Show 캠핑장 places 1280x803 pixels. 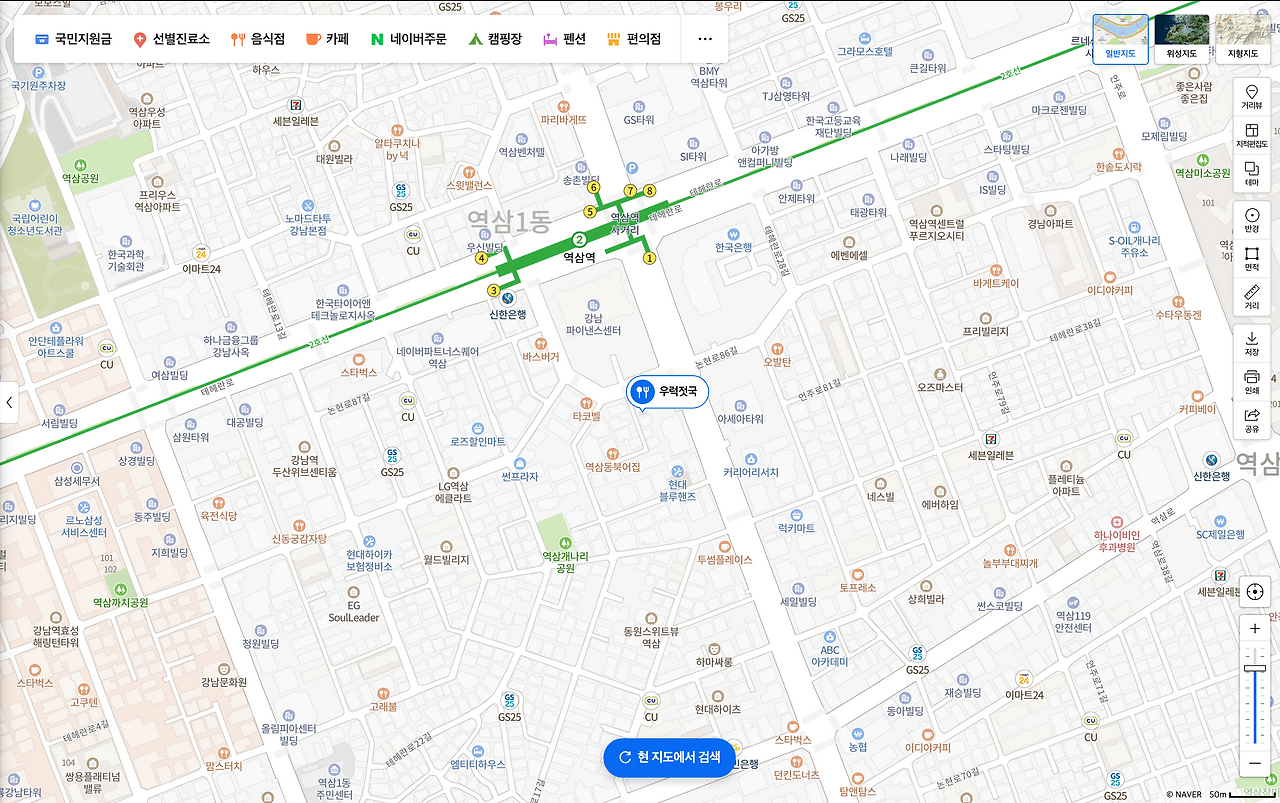pyautogui.click(x=495, y=39)
